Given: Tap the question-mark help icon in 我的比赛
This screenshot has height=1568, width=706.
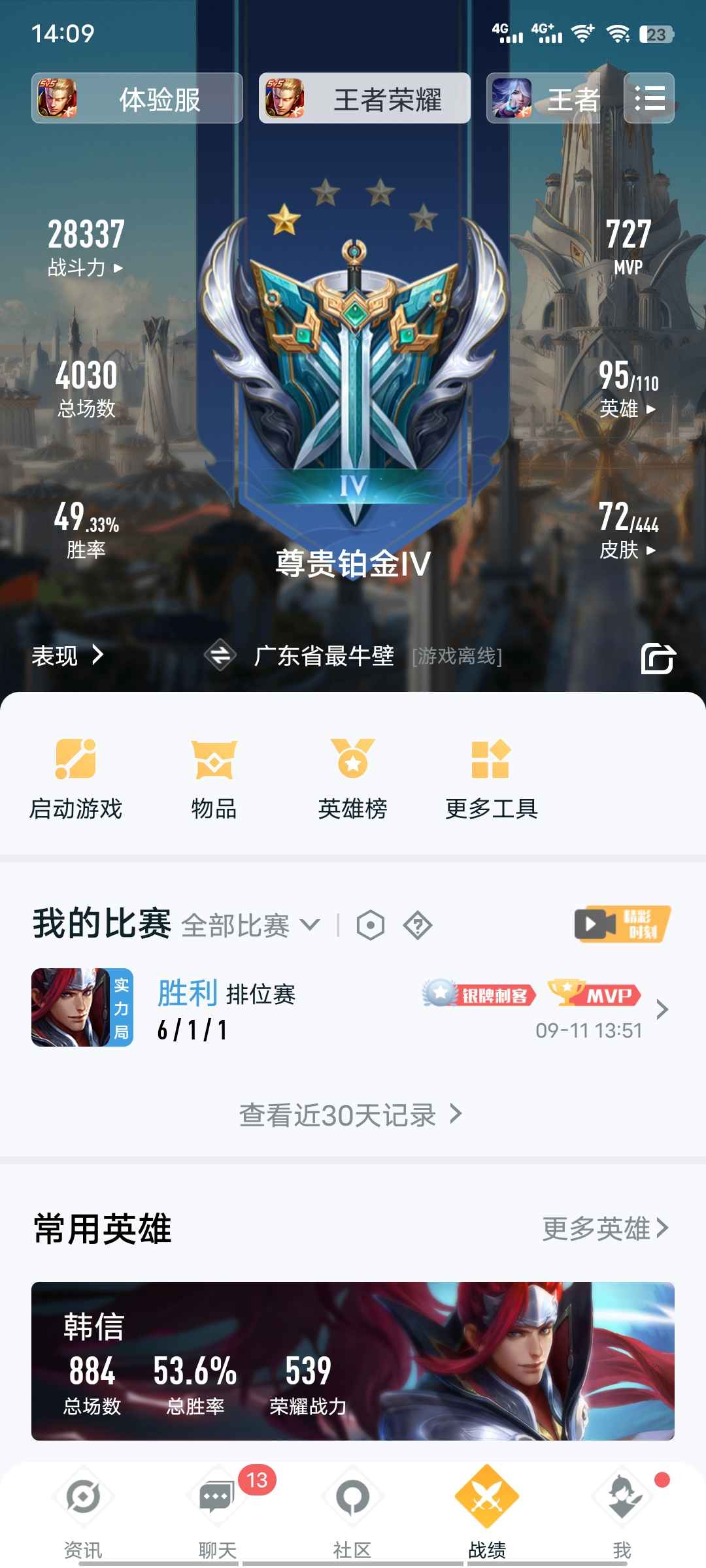Looking at the screenshot, I should click(418, 925).
